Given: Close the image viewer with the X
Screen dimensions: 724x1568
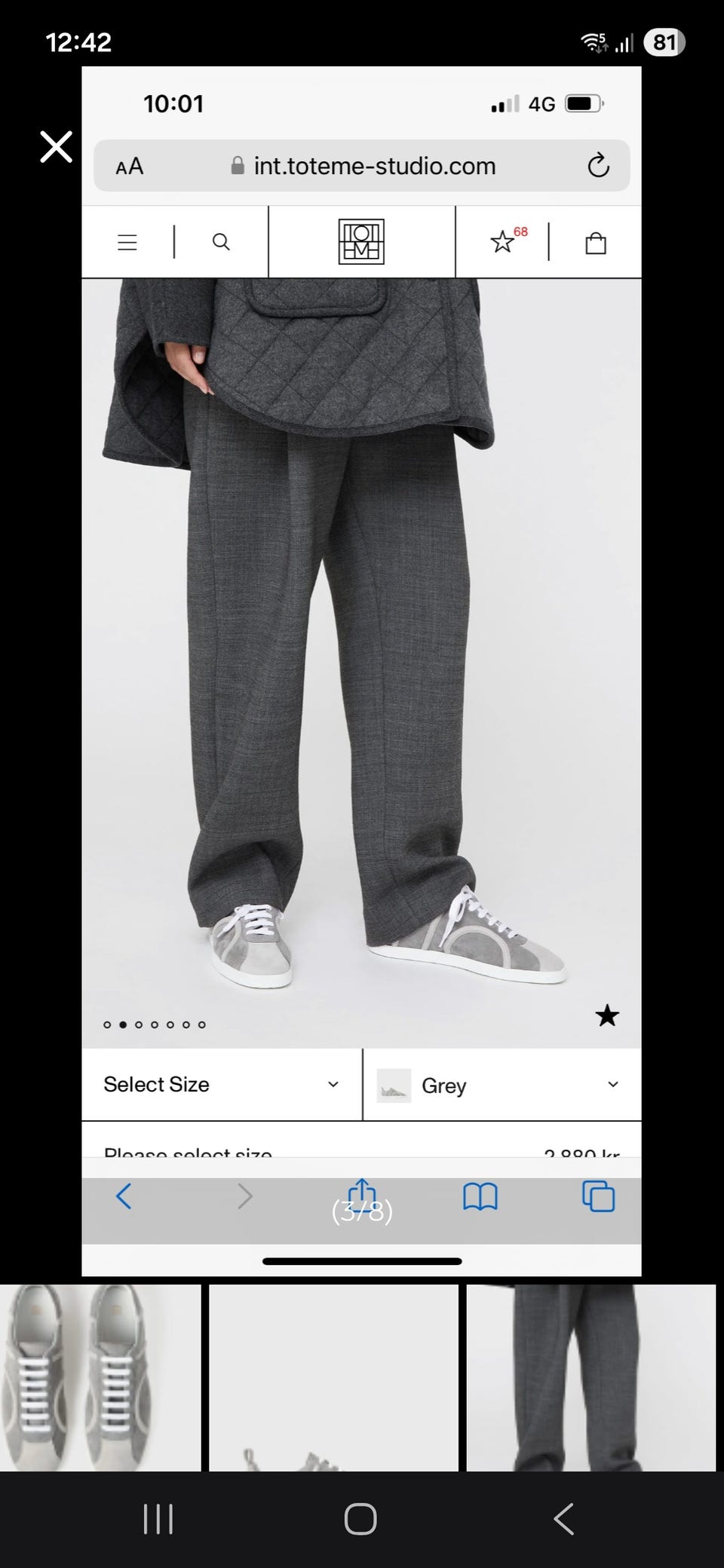Looking at the screenshot, I should click(x=57, y=147).
